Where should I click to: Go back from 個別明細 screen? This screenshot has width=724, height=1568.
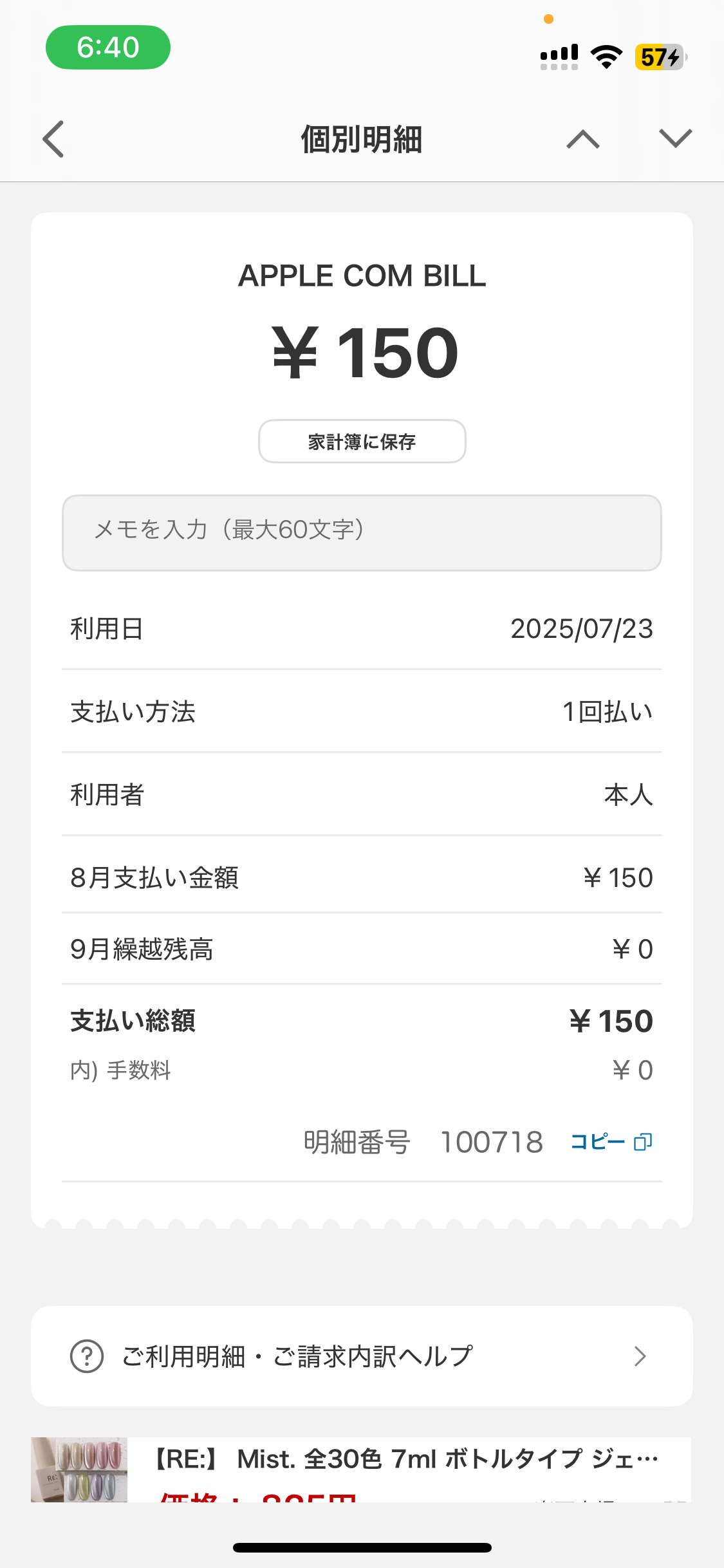[53, 139]
